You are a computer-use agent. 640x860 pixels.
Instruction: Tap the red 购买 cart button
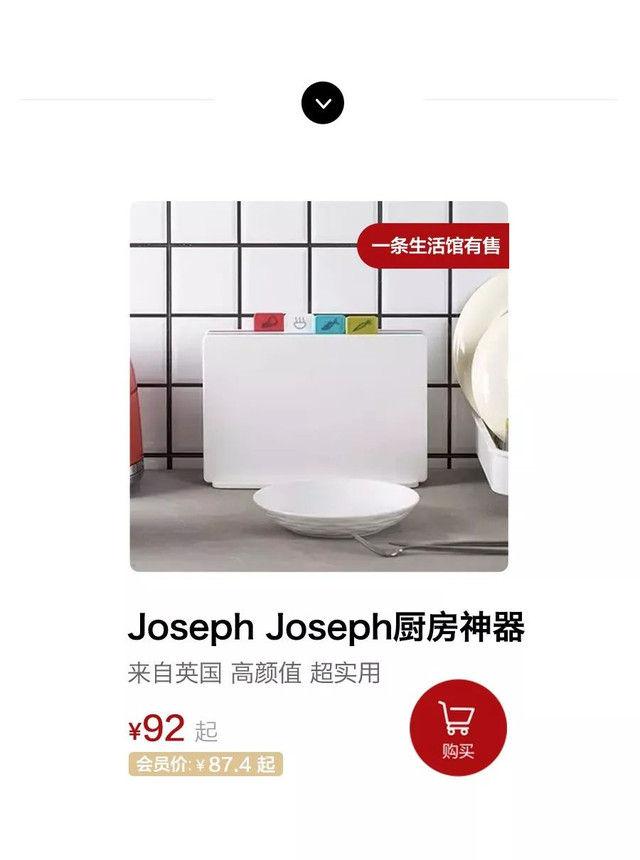[458, 727]
